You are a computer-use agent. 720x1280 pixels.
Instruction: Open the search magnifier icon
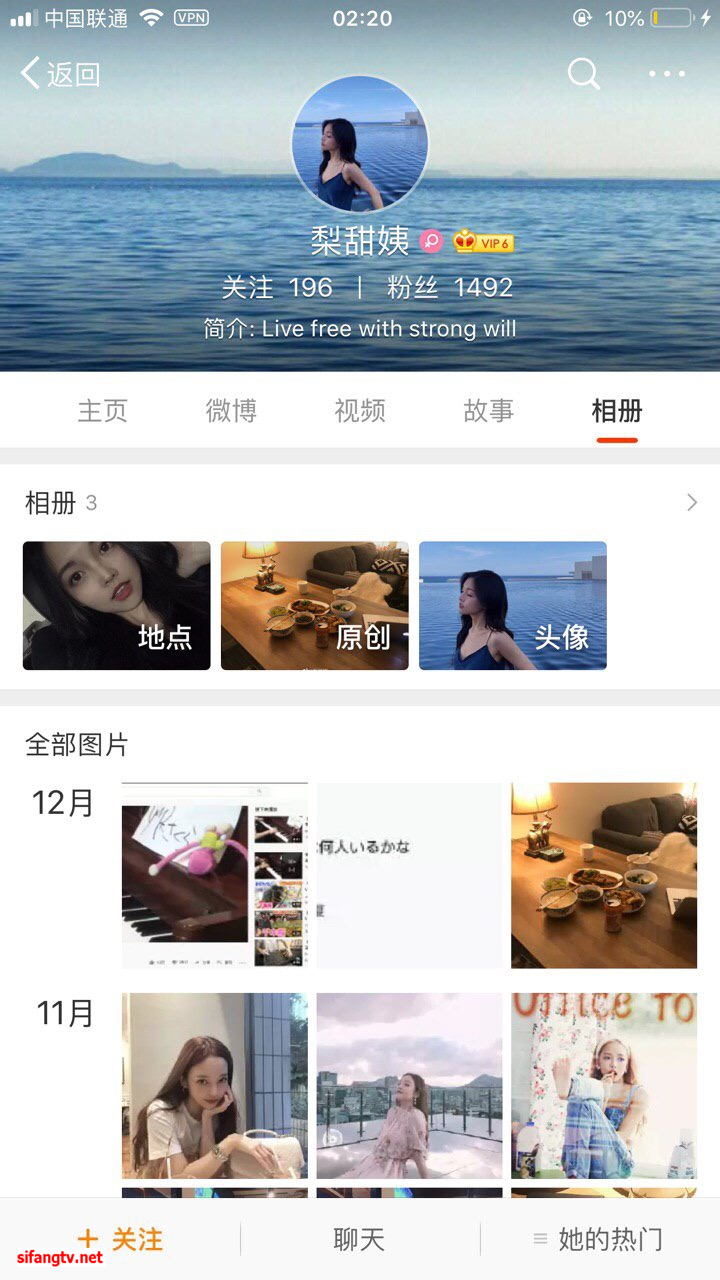(x=583, y=74)
